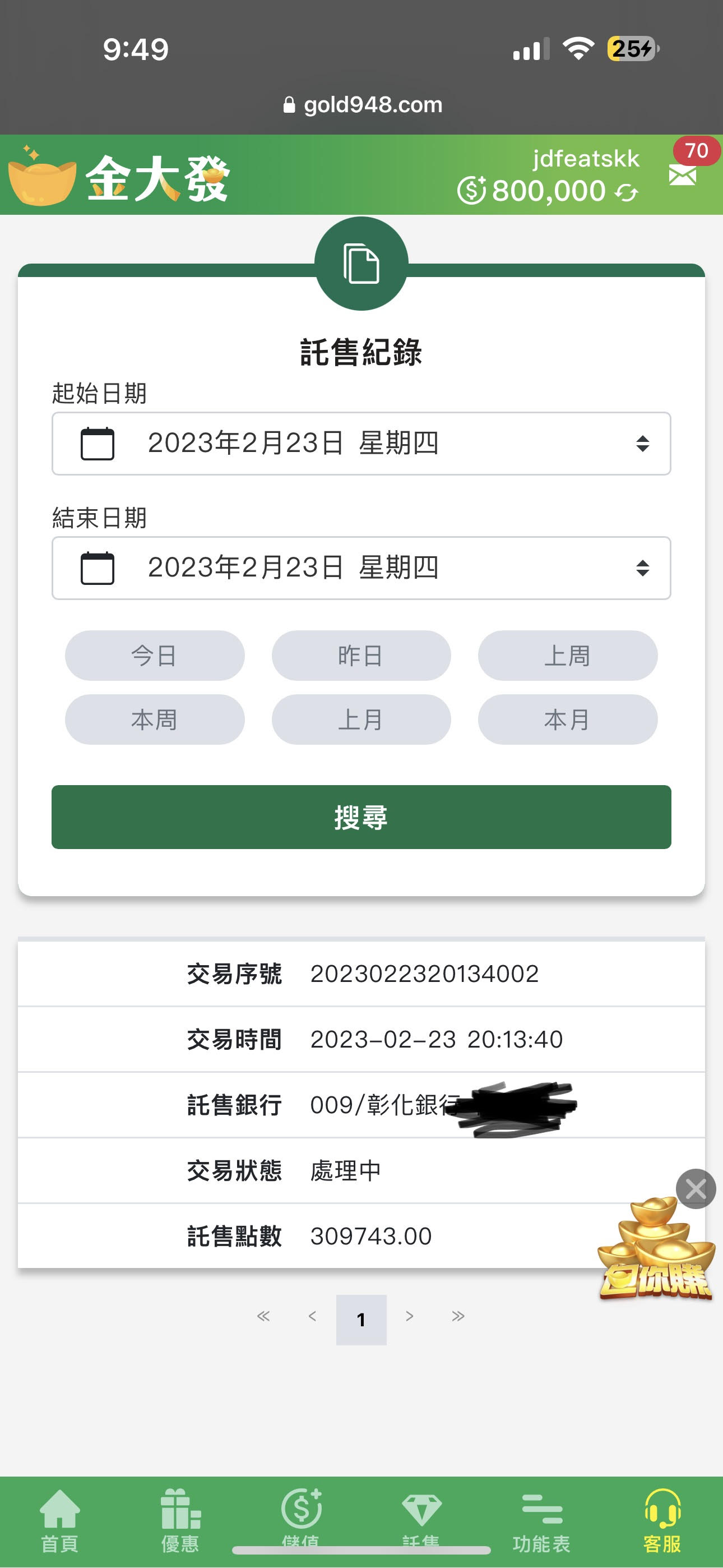Open the 起始日期 date picker

[x=361, y=443]
